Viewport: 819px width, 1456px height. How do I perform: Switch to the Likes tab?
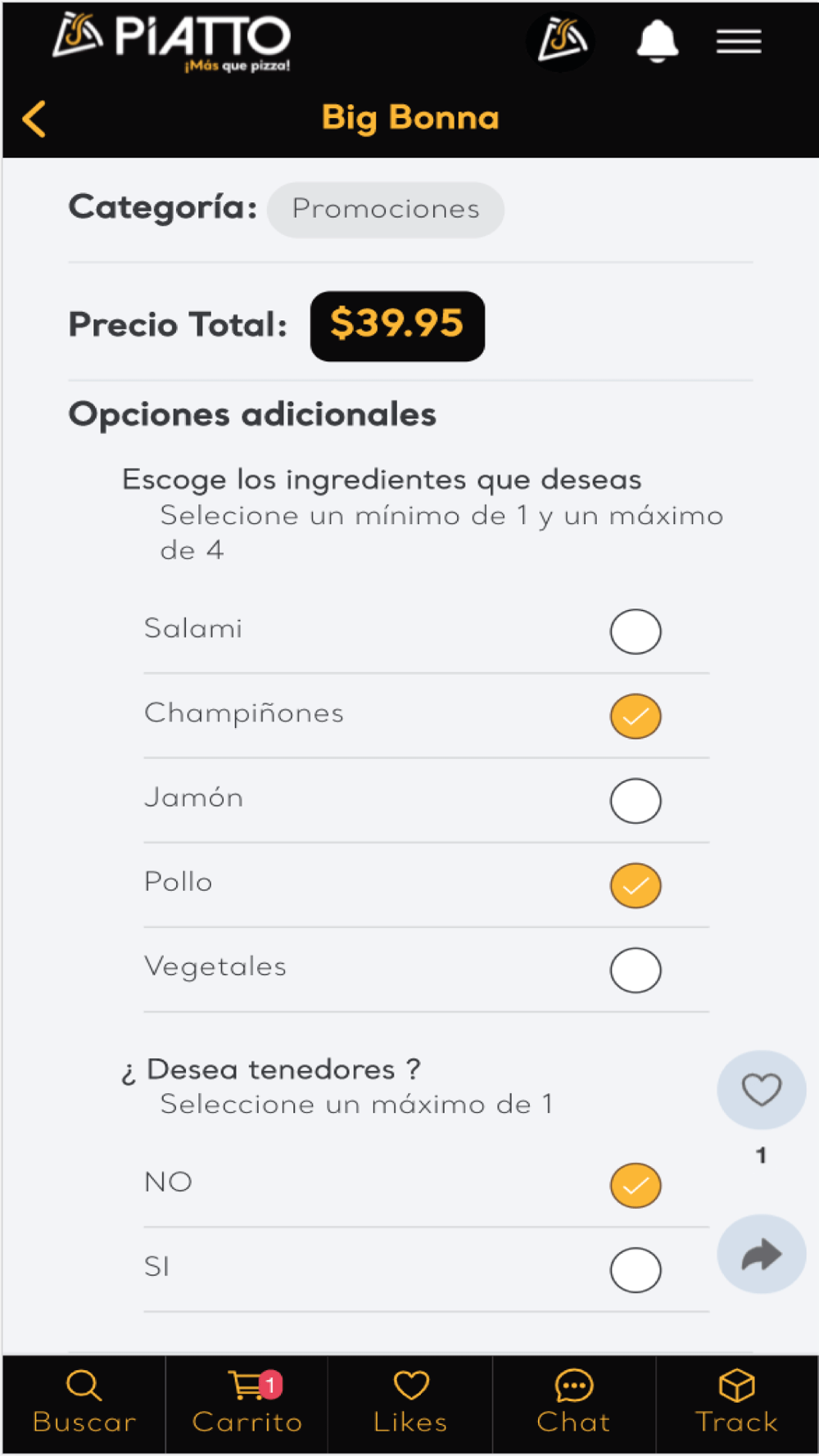click(410, 1404)
